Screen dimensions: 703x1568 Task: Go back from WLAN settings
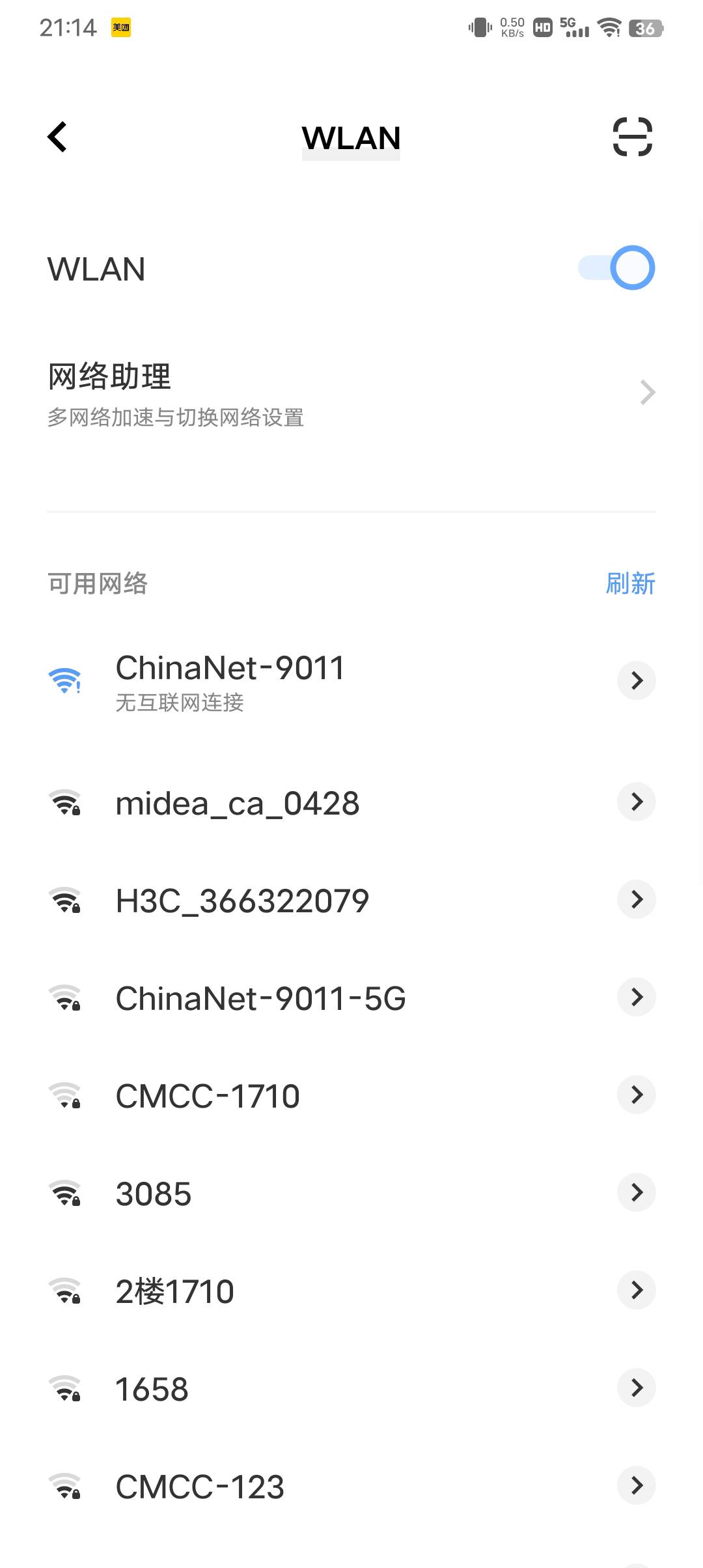(57, 137)
